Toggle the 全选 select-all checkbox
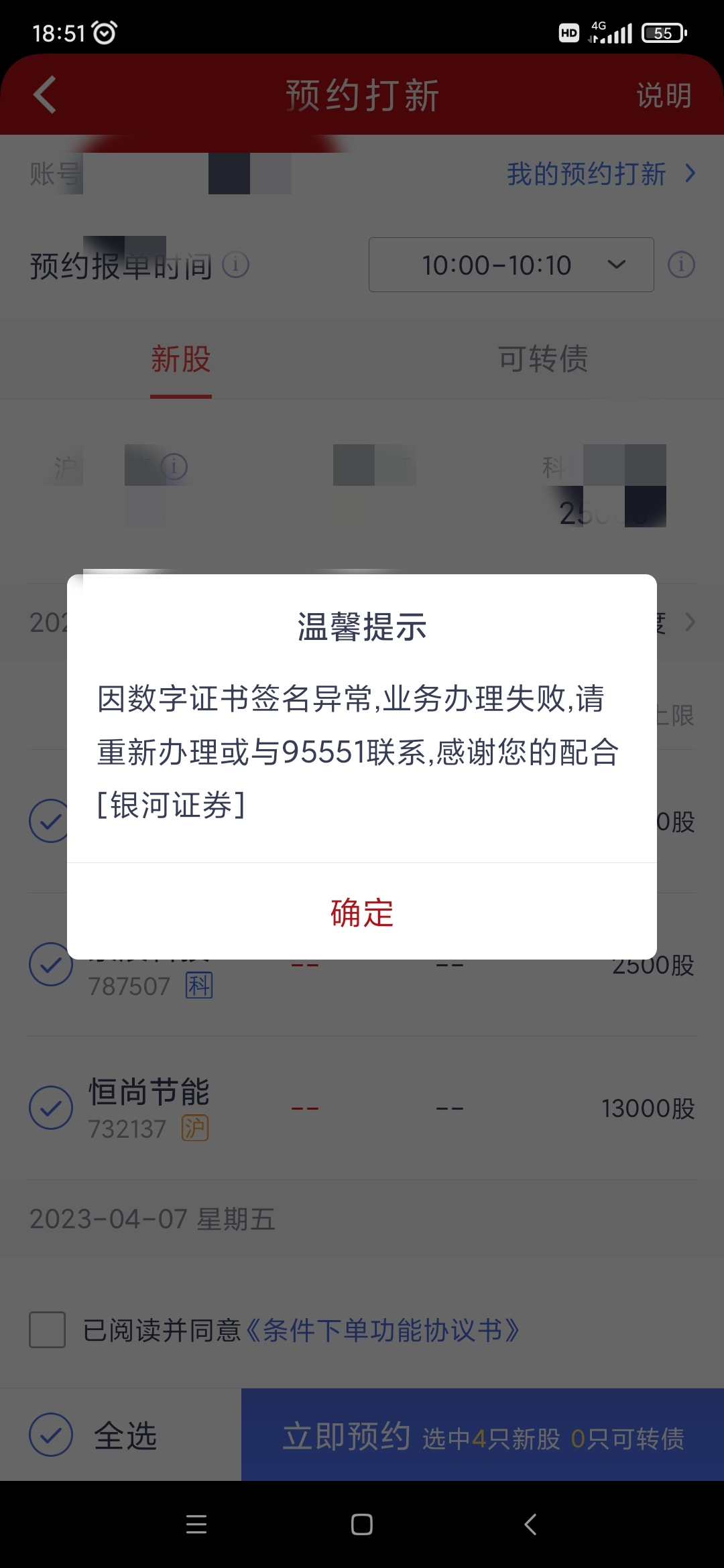Screen dimensions: 724x1568 click(51, 1435)
